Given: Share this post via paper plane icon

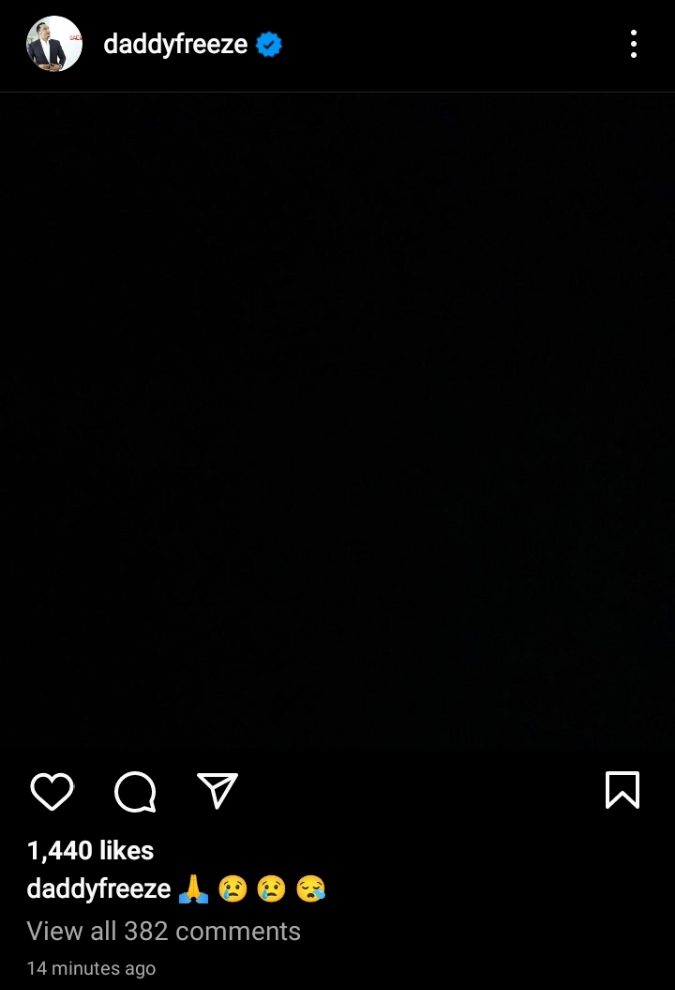Looking at the screenshot, I should point(217,791).
